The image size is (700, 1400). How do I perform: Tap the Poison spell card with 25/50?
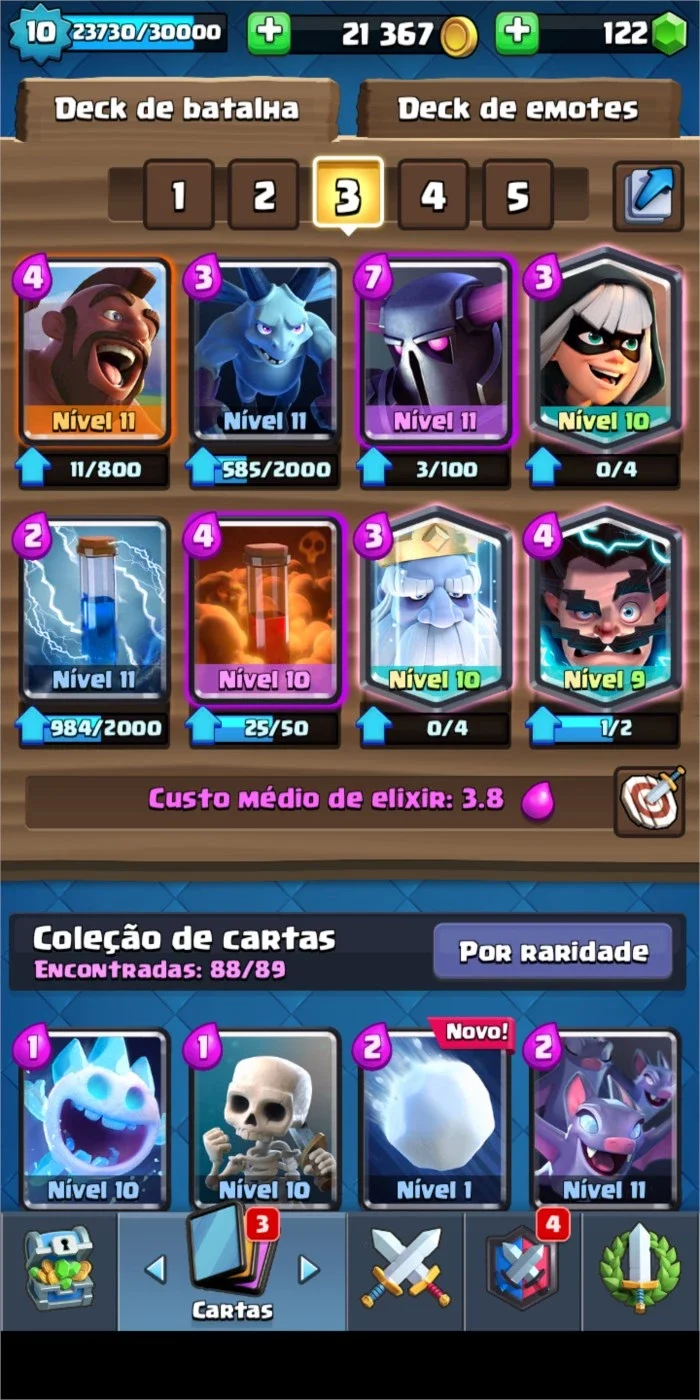coord(265,608)
